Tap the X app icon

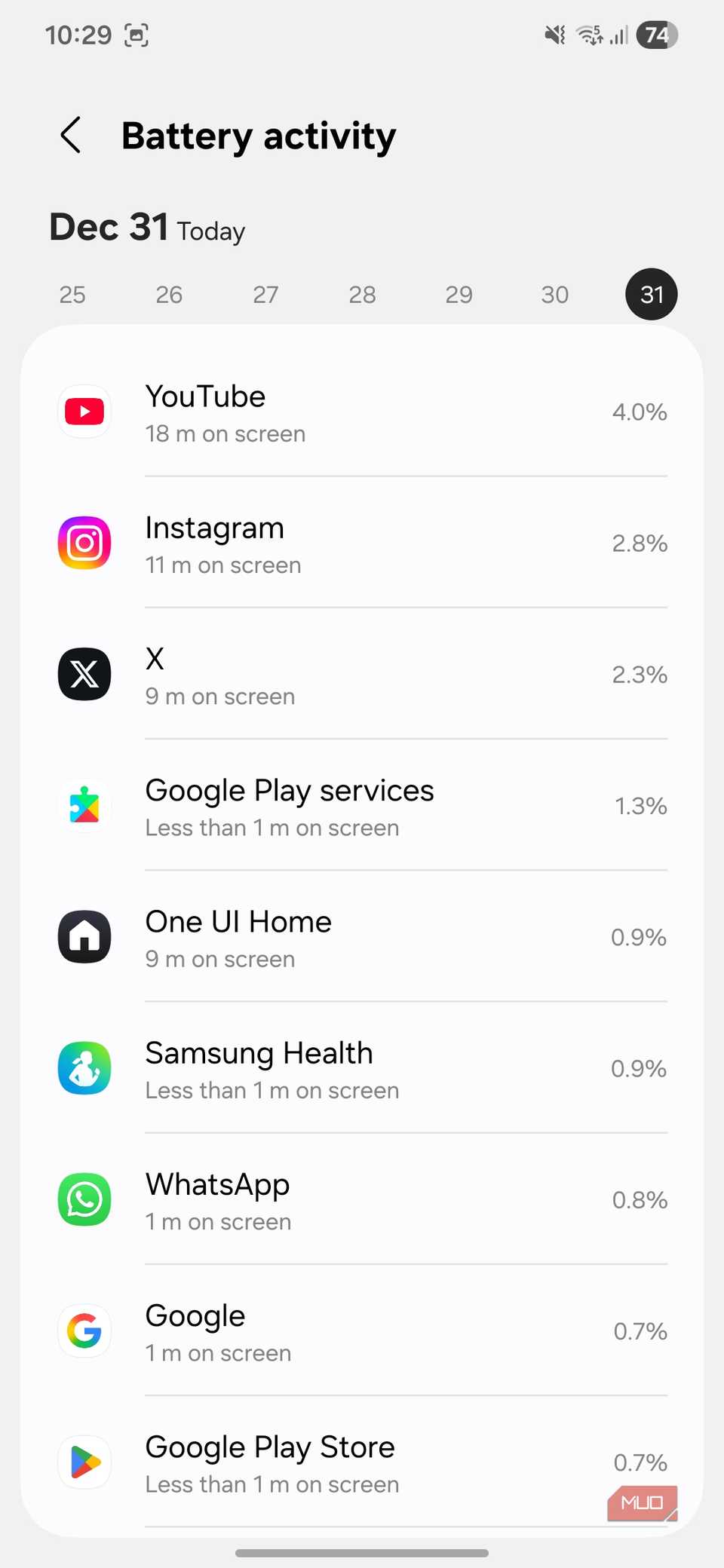(x=84, y=674)
